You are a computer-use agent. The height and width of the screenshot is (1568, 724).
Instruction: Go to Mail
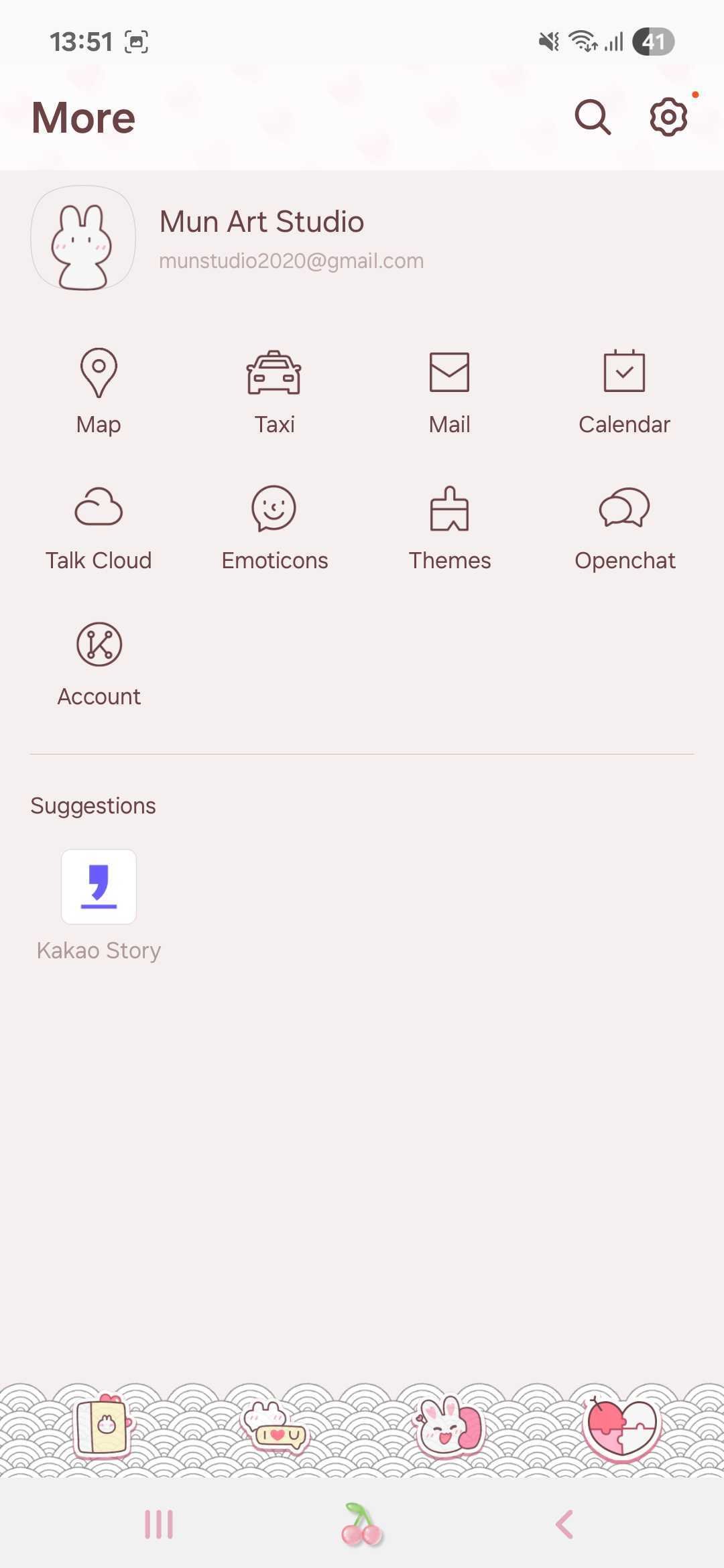pyautogui.click(x=449, y=390)
